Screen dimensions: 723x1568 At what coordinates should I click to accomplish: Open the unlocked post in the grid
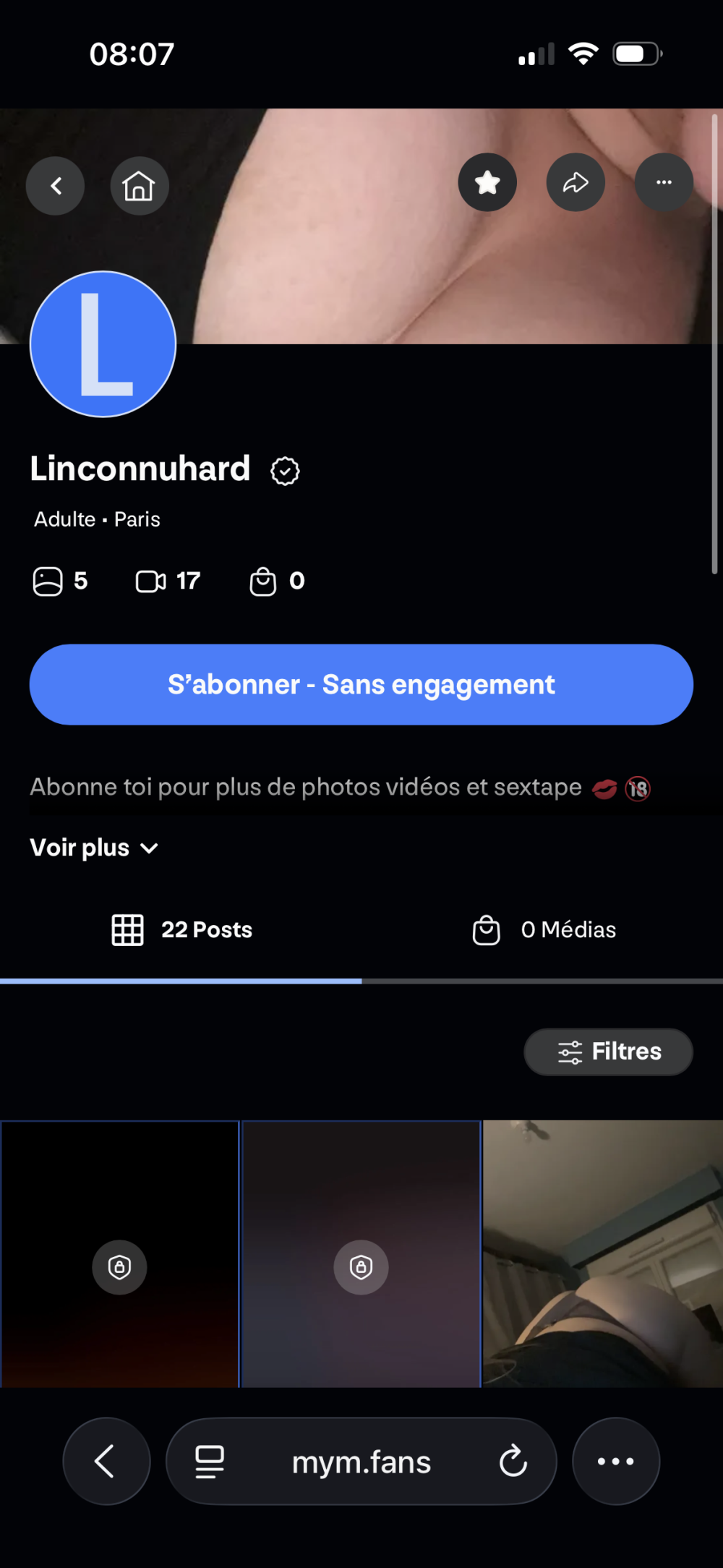pyautogui.click(x=603, y=1253)
